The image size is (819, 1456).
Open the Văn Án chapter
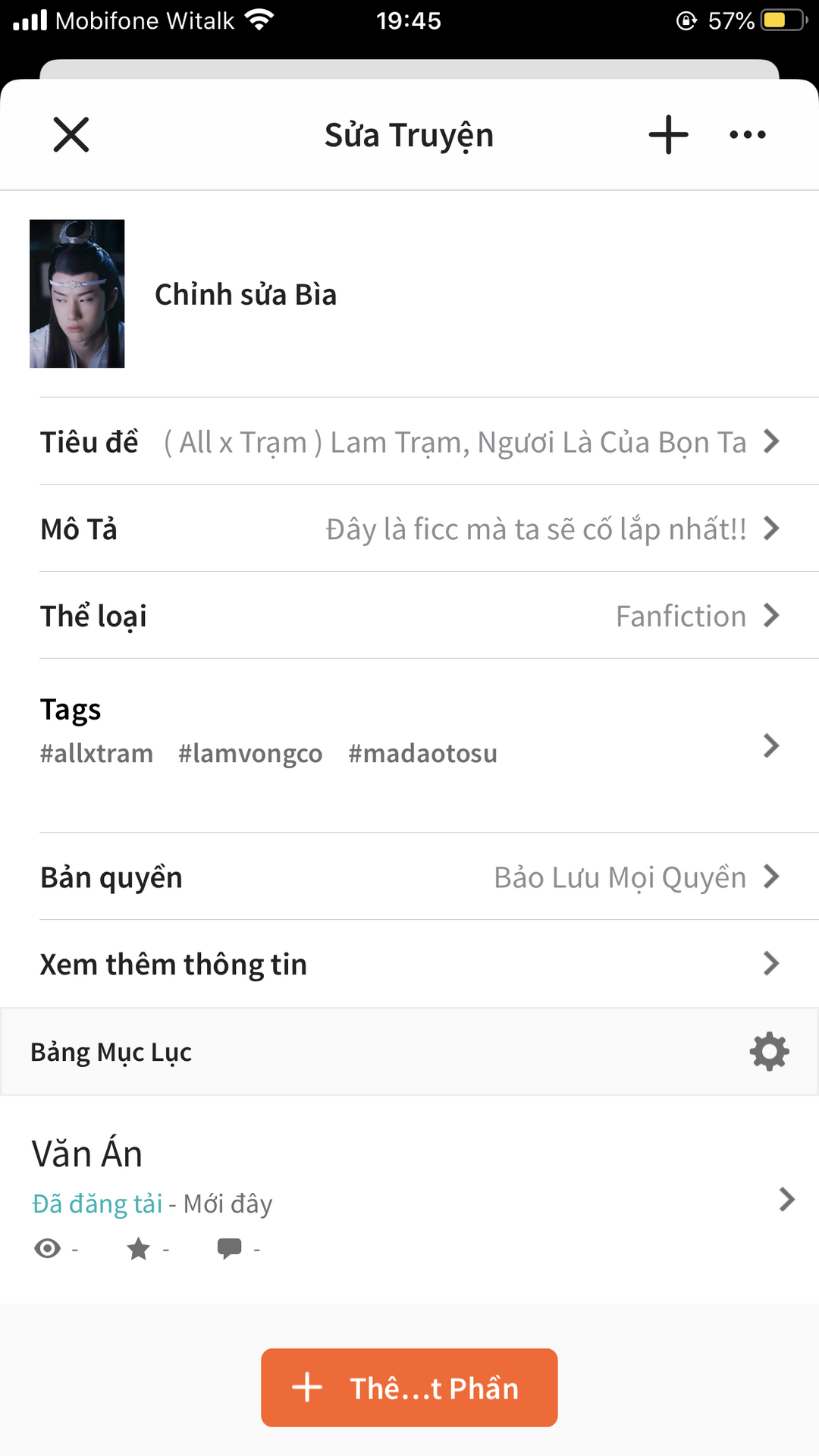409,1198
